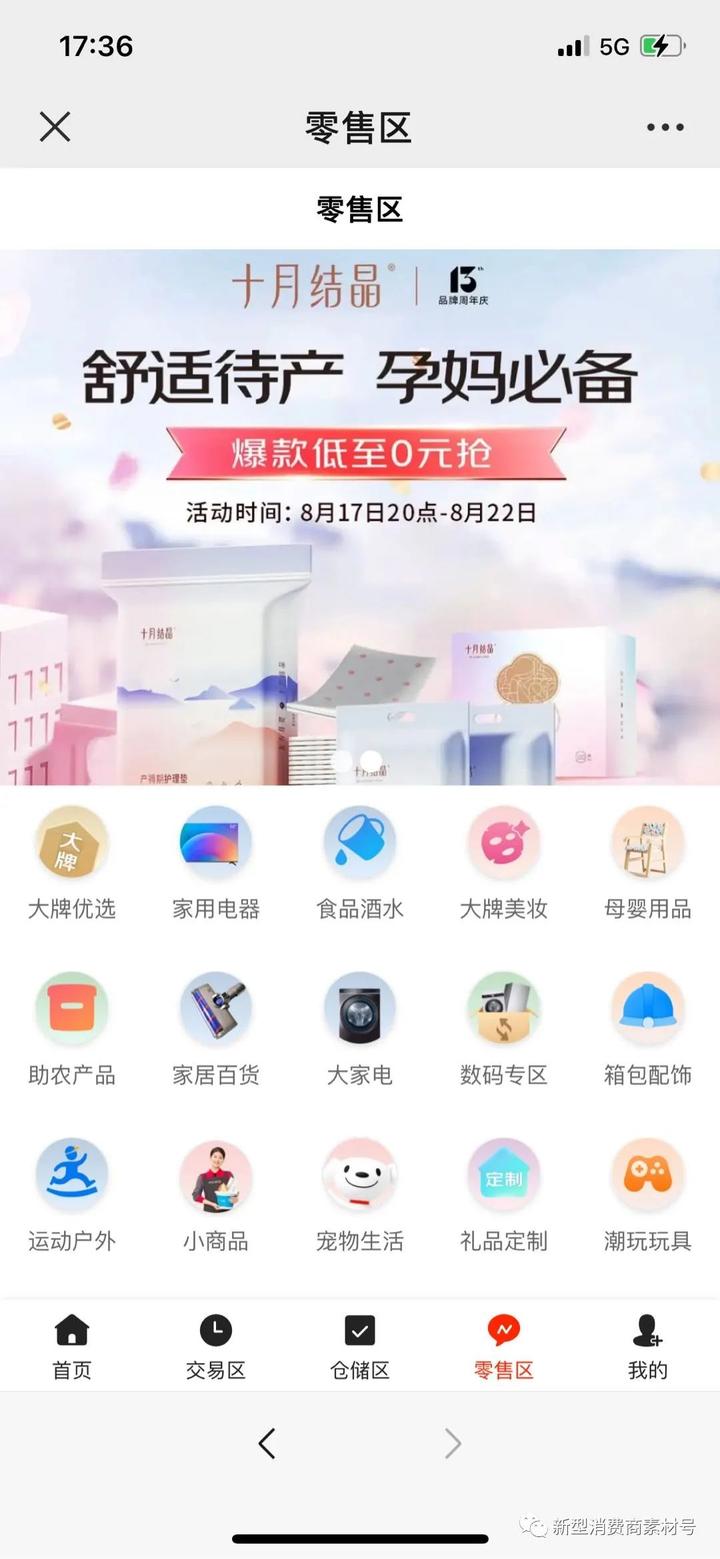Switch to the 交易区 tab
Viewport: 720px width, 1559px height.
(216, 1347)
